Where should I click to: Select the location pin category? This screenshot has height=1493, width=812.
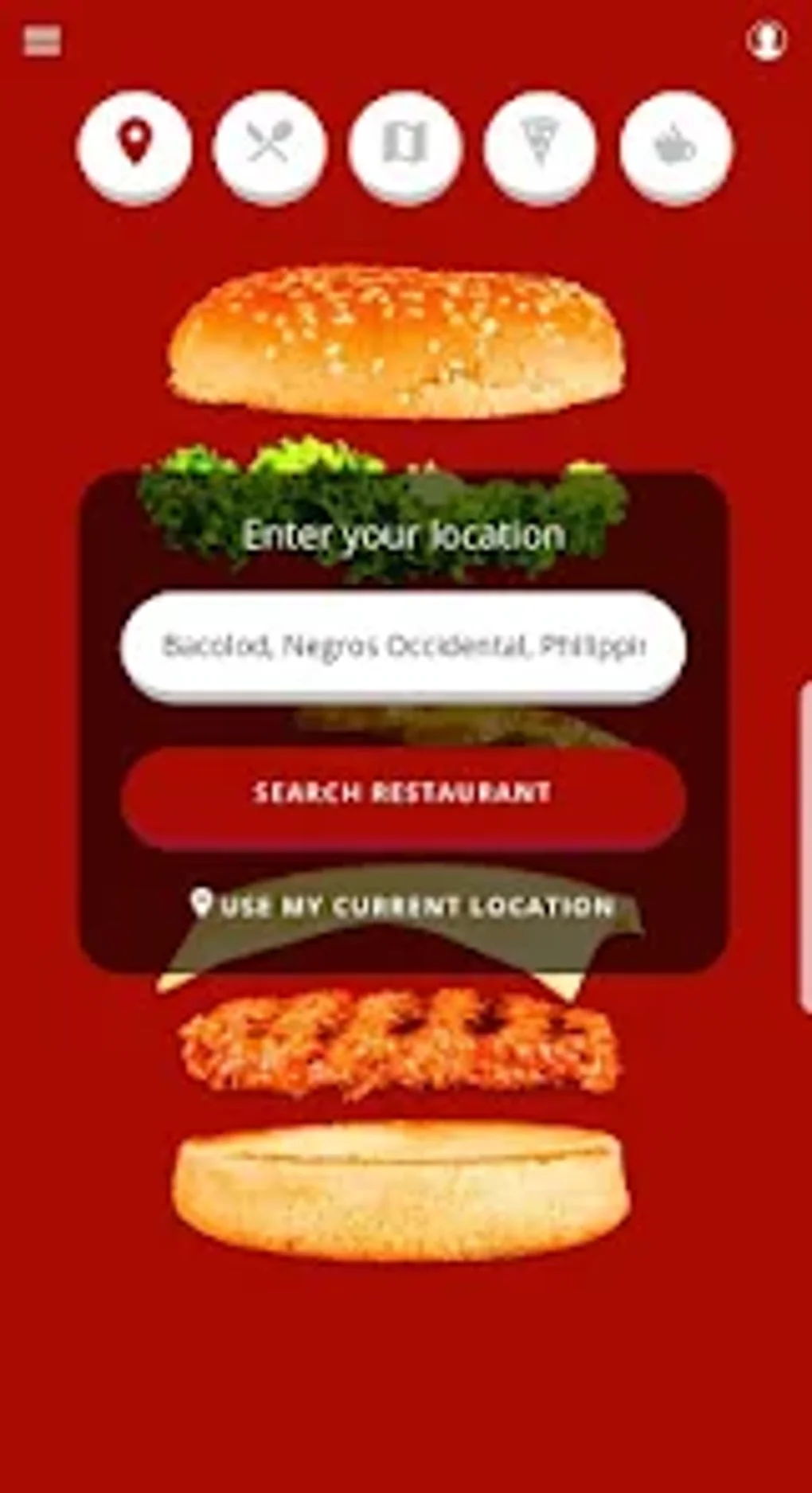135,146
